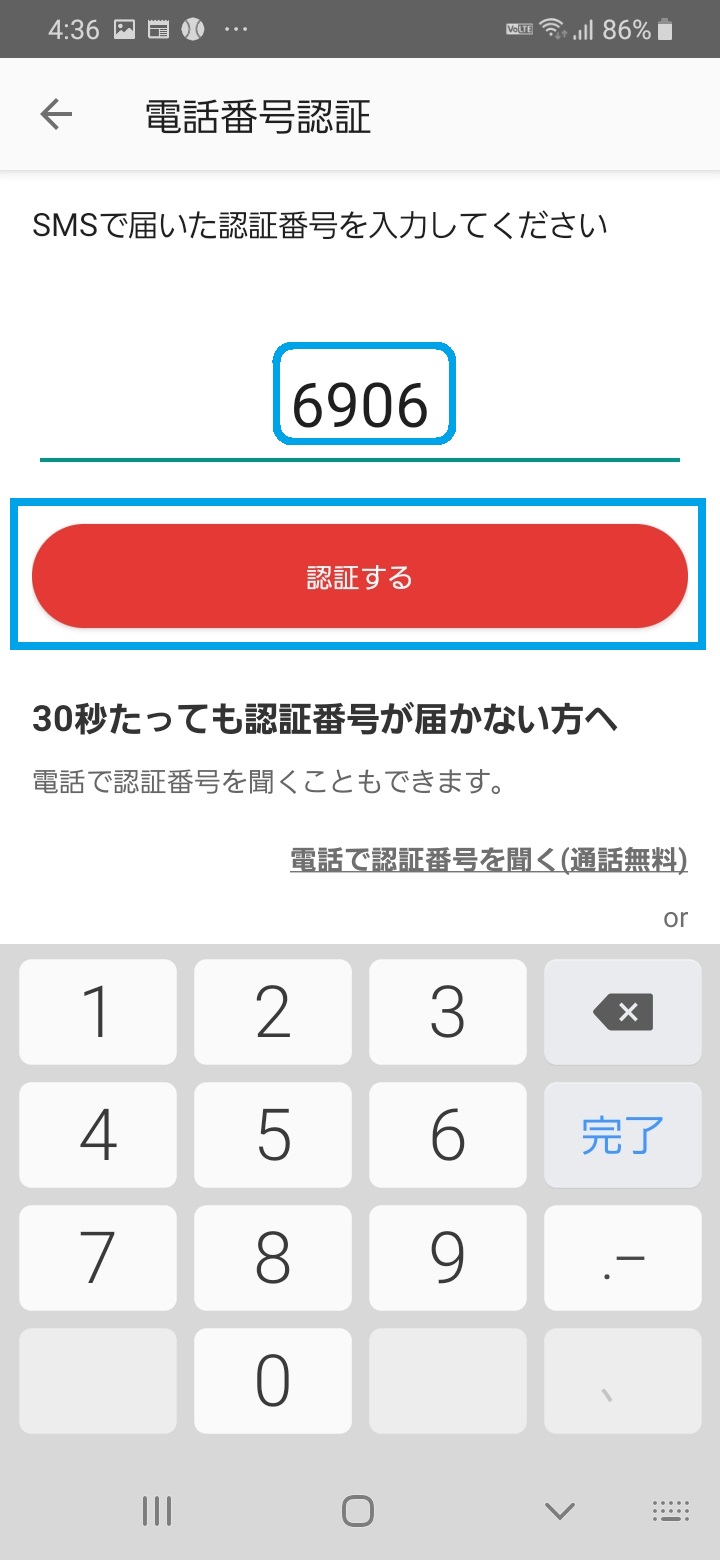Go back using the top-left arrow
Screen dimensions: 720x1560
point(56,115)
